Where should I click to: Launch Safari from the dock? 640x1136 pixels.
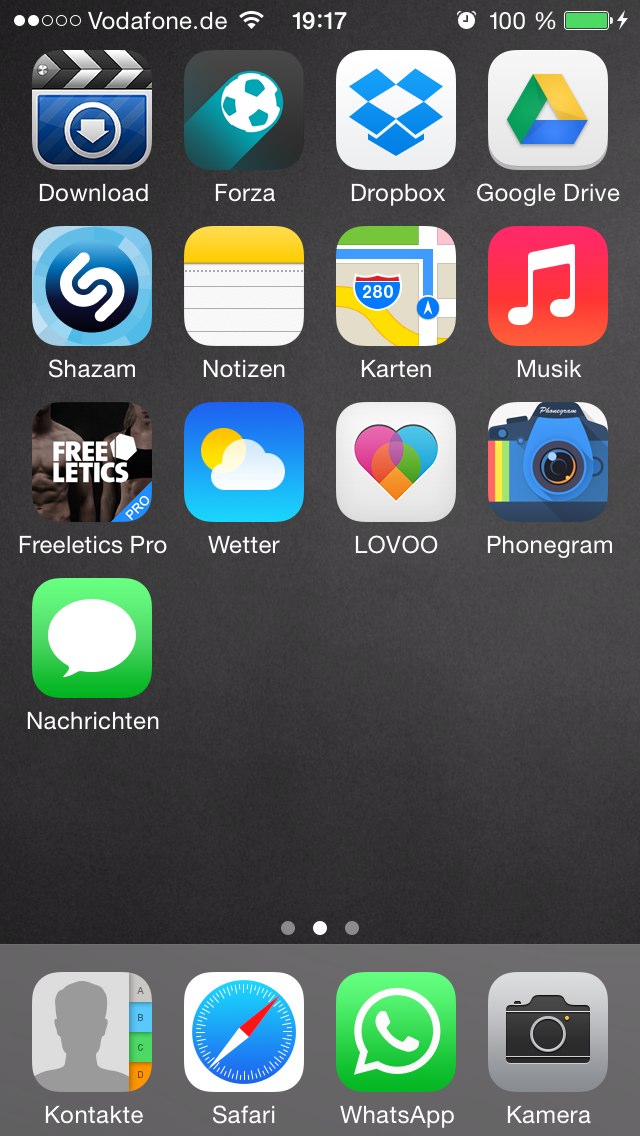[x=244, y=1032]
